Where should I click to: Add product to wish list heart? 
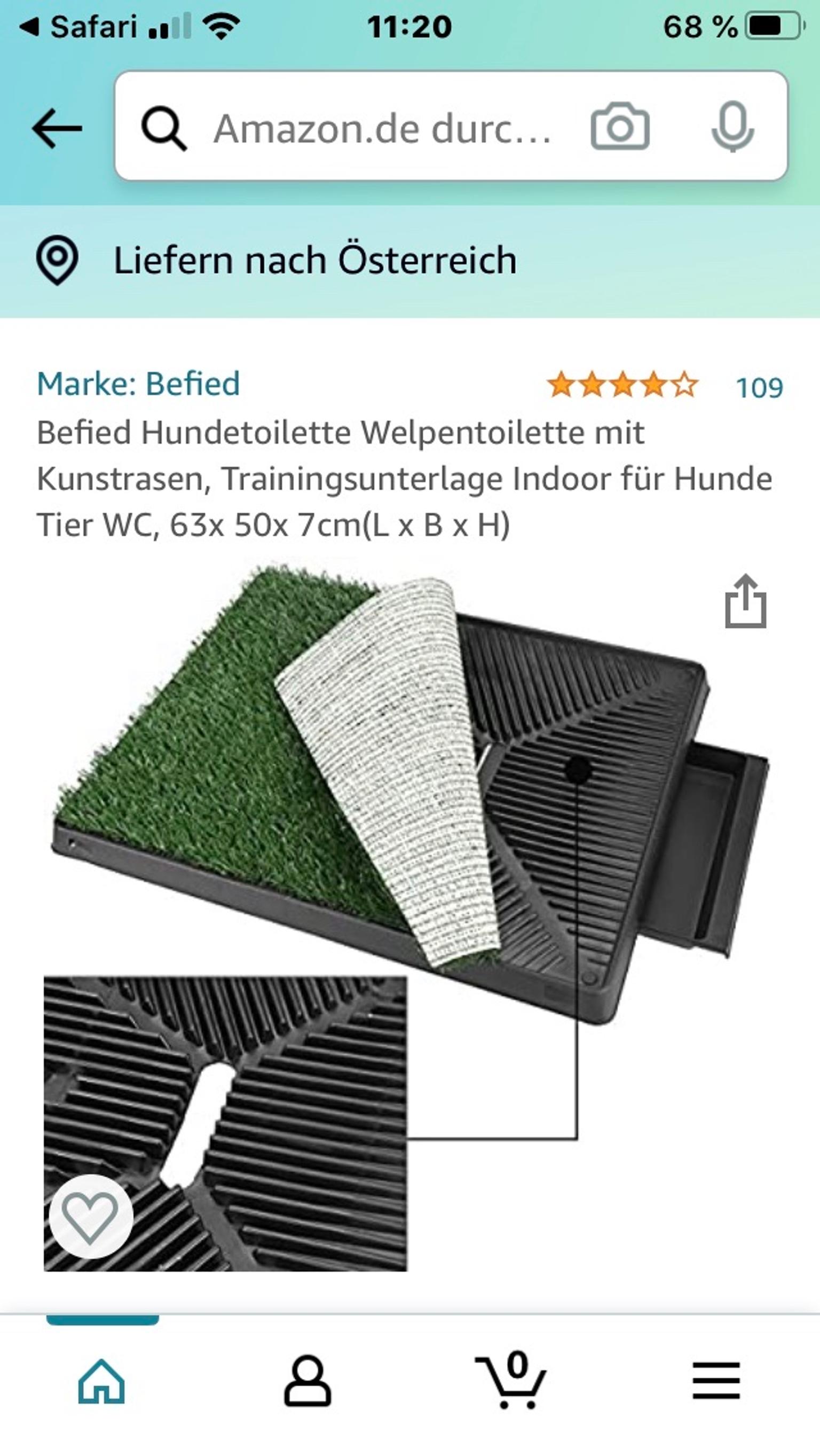[x=90, y=1216]
